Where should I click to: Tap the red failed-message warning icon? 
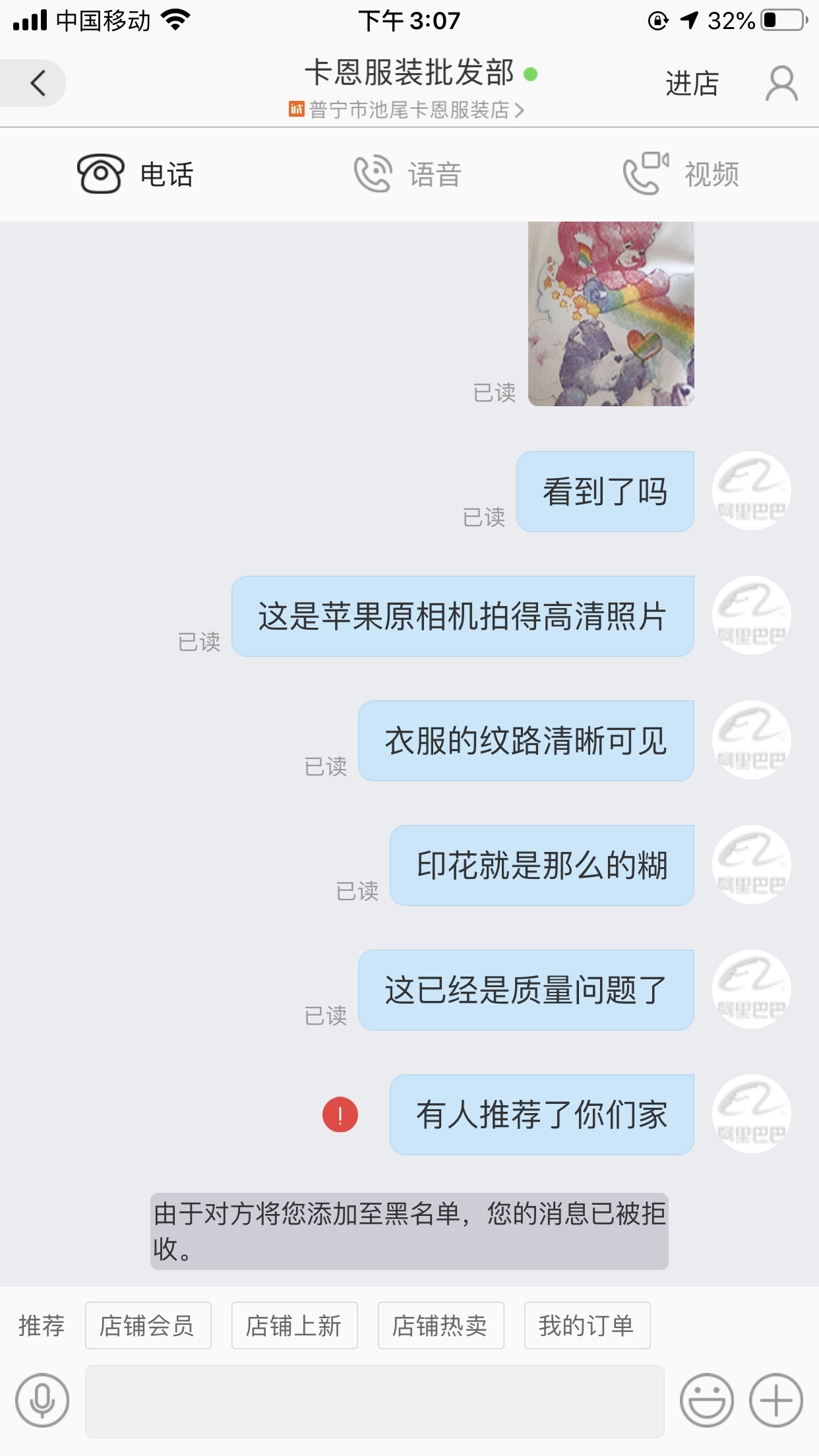point(340,1114)
